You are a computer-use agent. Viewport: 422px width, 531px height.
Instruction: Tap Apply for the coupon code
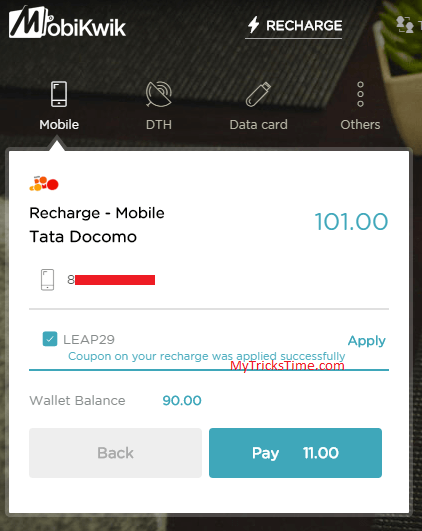point(366,340)
